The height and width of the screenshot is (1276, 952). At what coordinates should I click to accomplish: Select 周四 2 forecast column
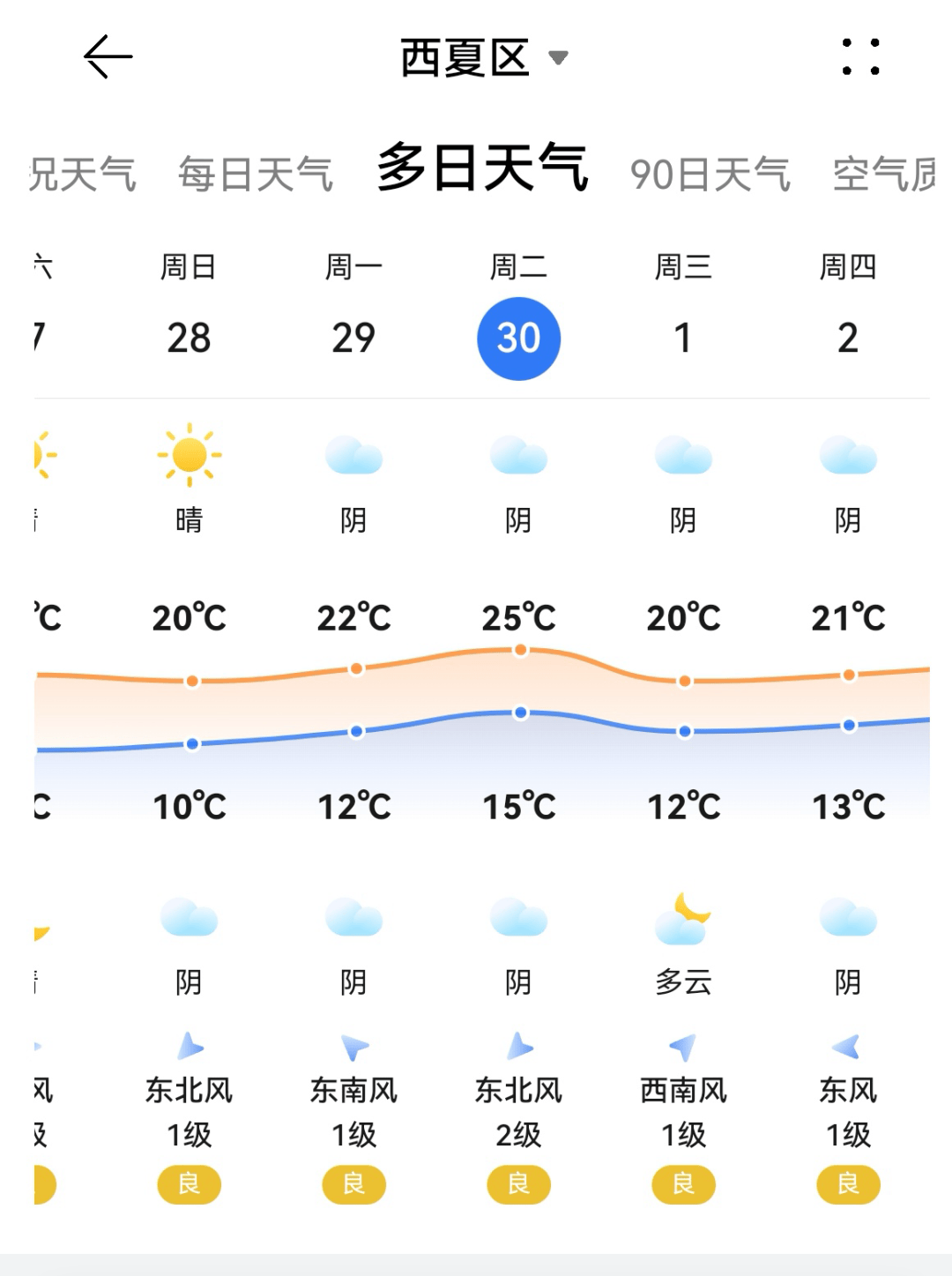[848, 337]
